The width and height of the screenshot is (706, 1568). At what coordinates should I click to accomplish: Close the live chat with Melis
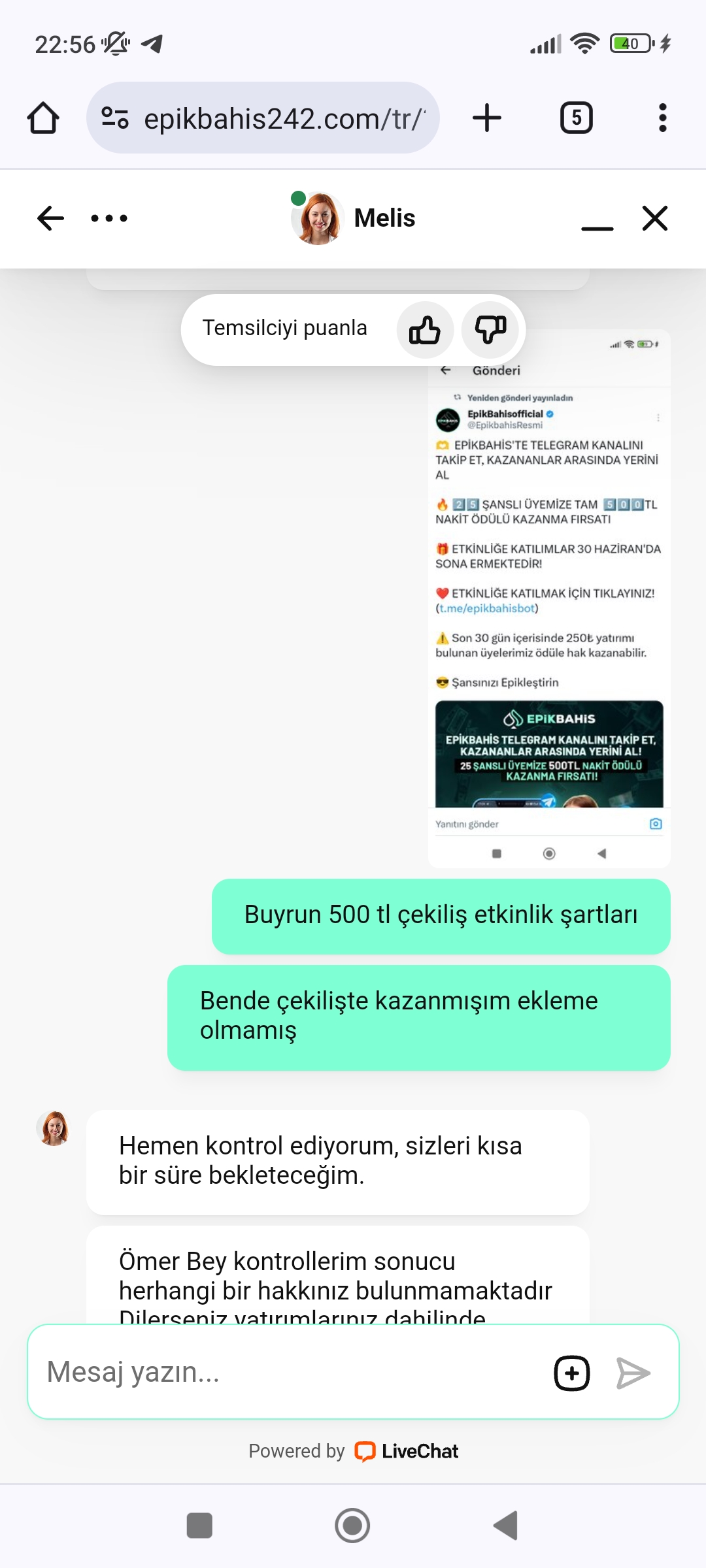(x=655, y=218)
